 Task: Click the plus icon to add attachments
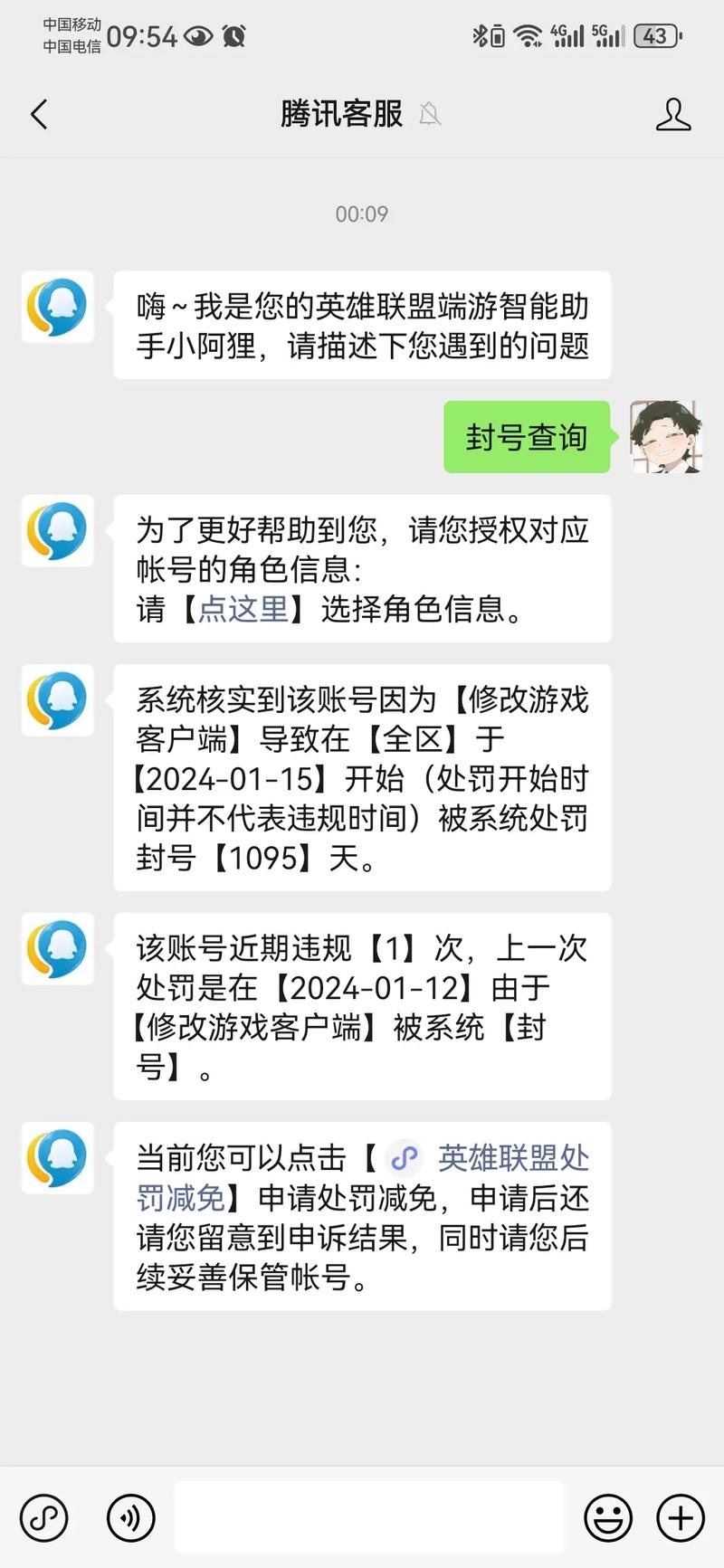(681, 1517)
